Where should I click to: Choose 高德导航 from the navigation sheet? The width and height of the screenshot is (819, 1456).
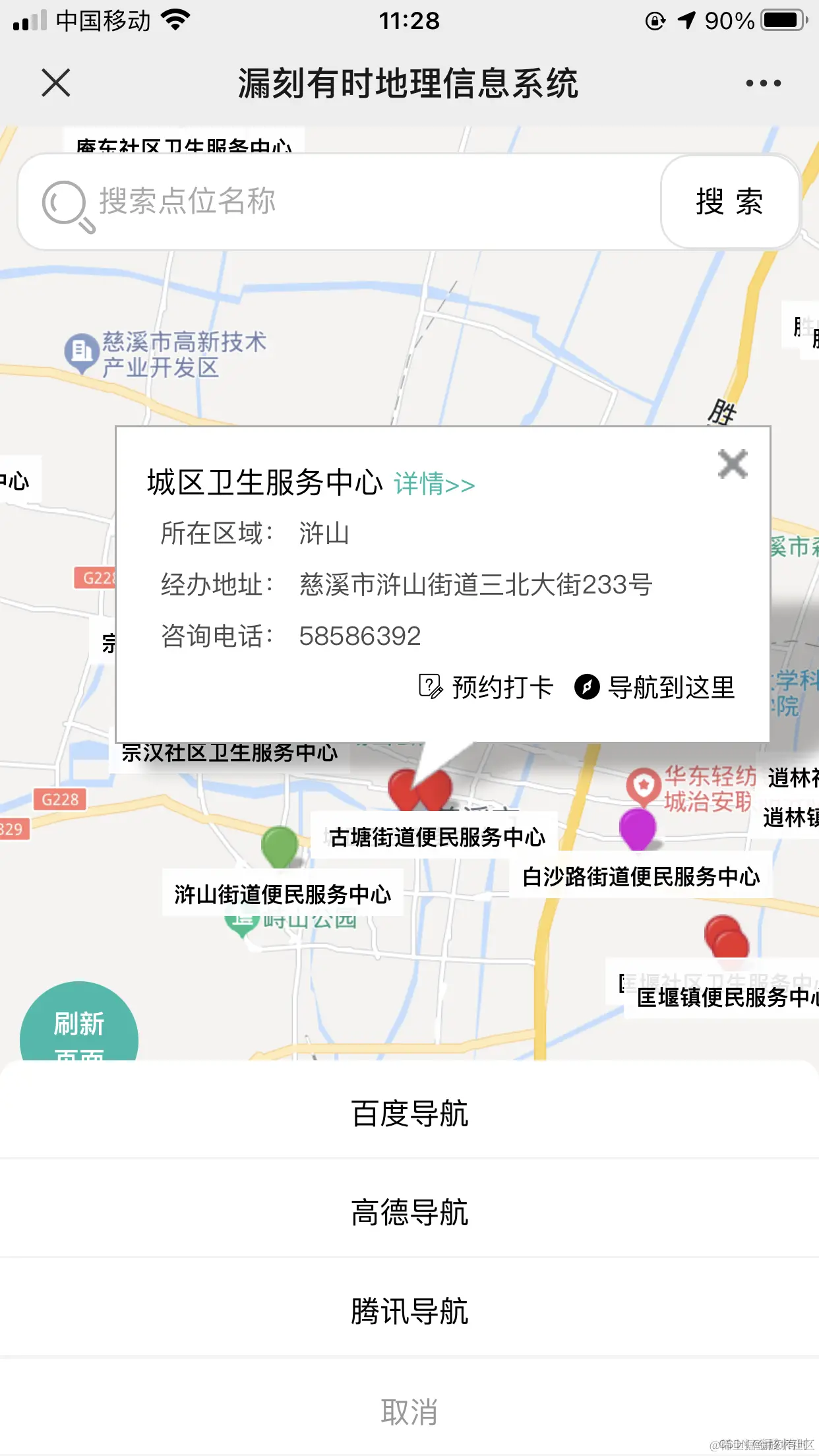click(409, 1211)
